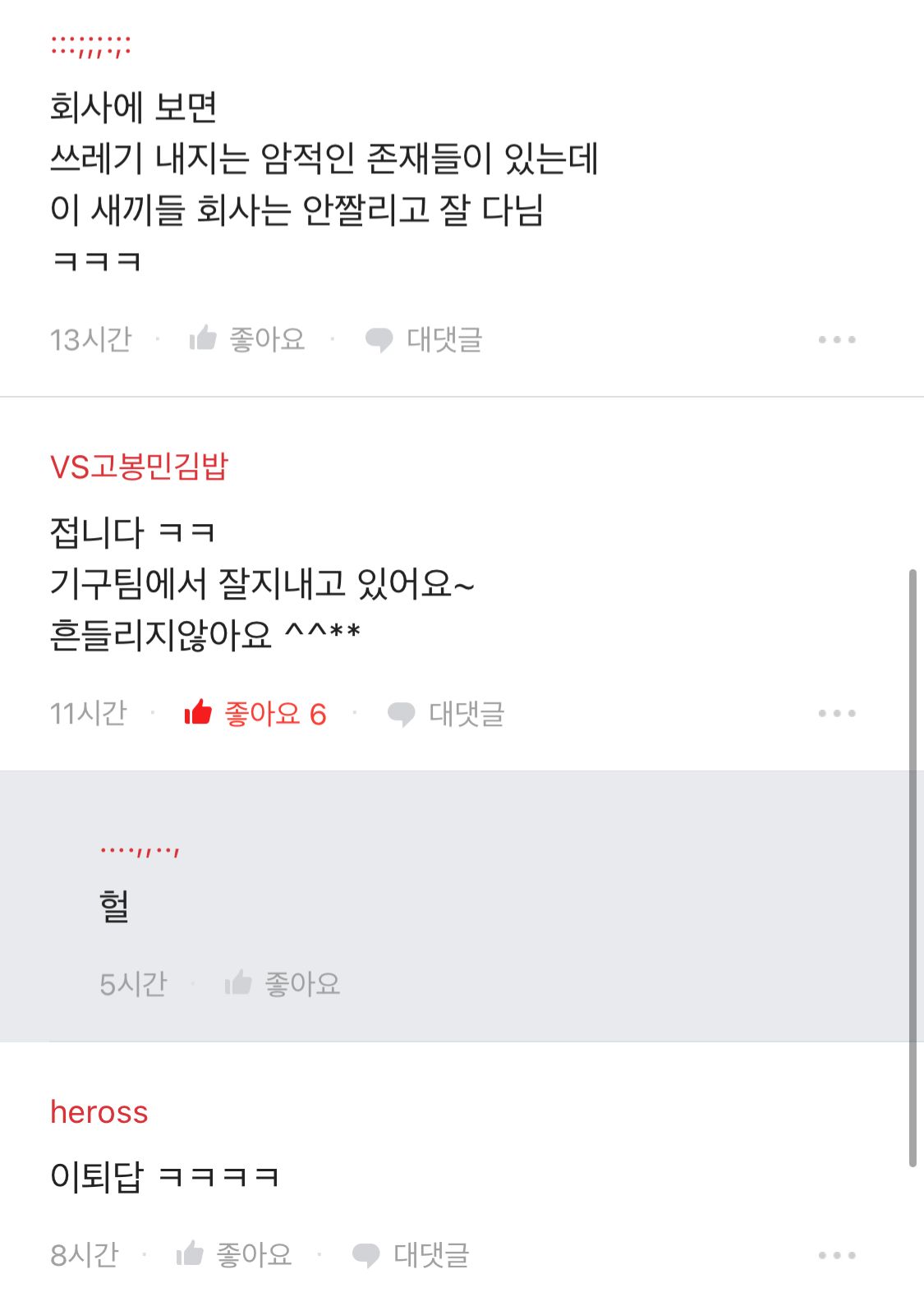Reply to heross's comment
Screen dimensions: 924x1306
[411, 1254]
